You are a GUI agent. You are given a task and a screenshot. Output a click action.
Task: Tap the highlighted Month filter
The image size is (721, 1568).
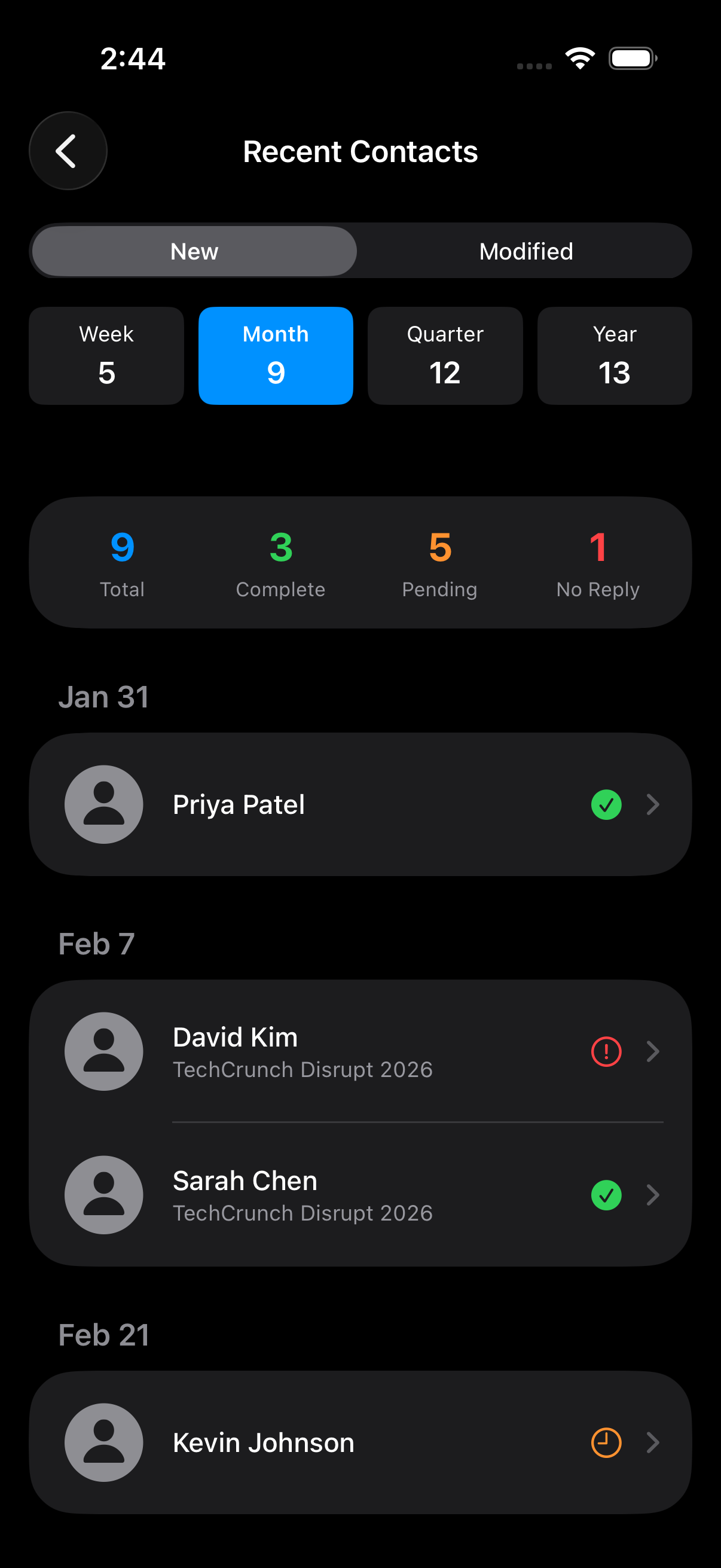point(276,355)
